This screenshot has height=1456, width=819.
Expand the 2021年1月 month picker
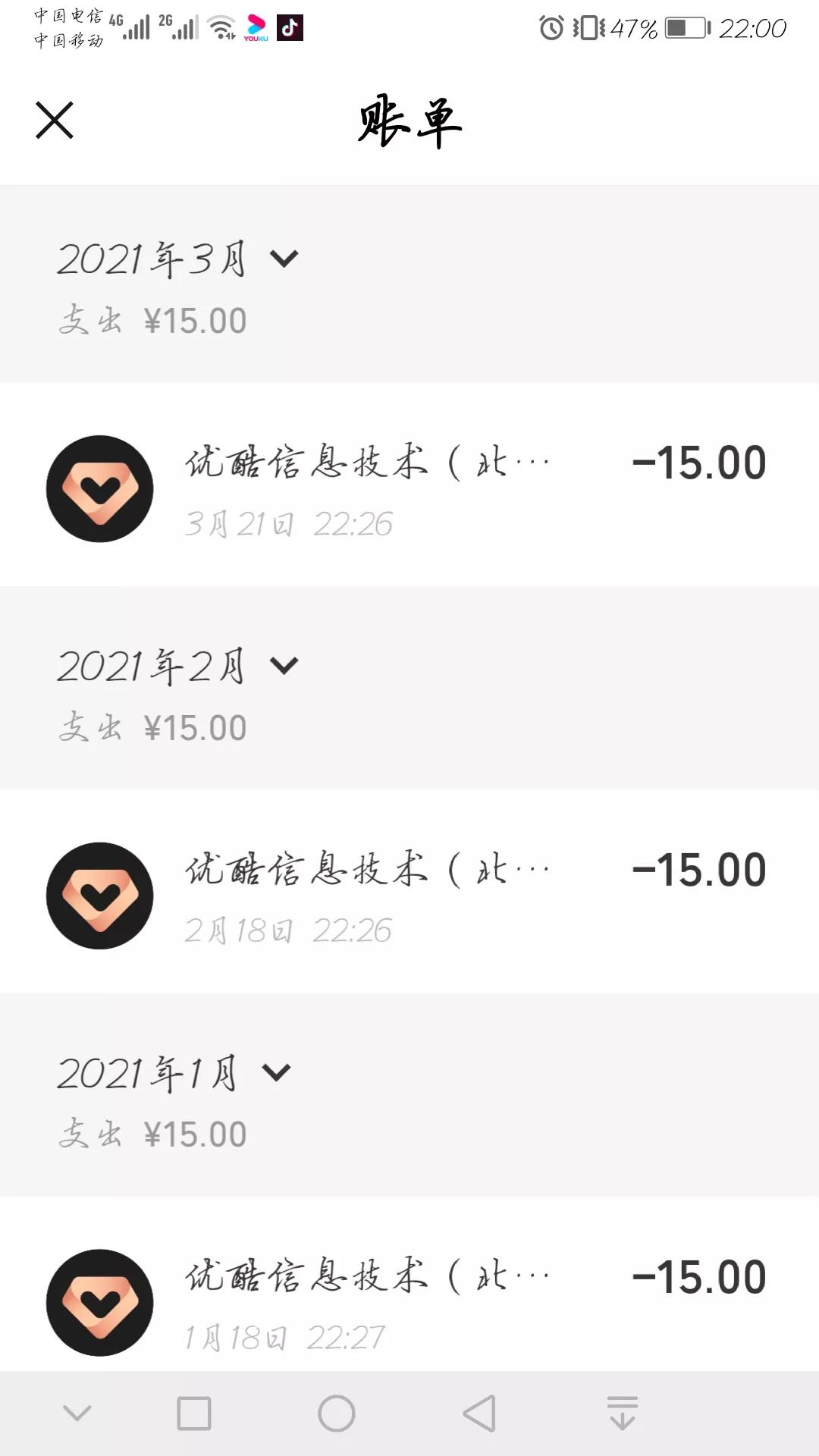pos(174,1073)
